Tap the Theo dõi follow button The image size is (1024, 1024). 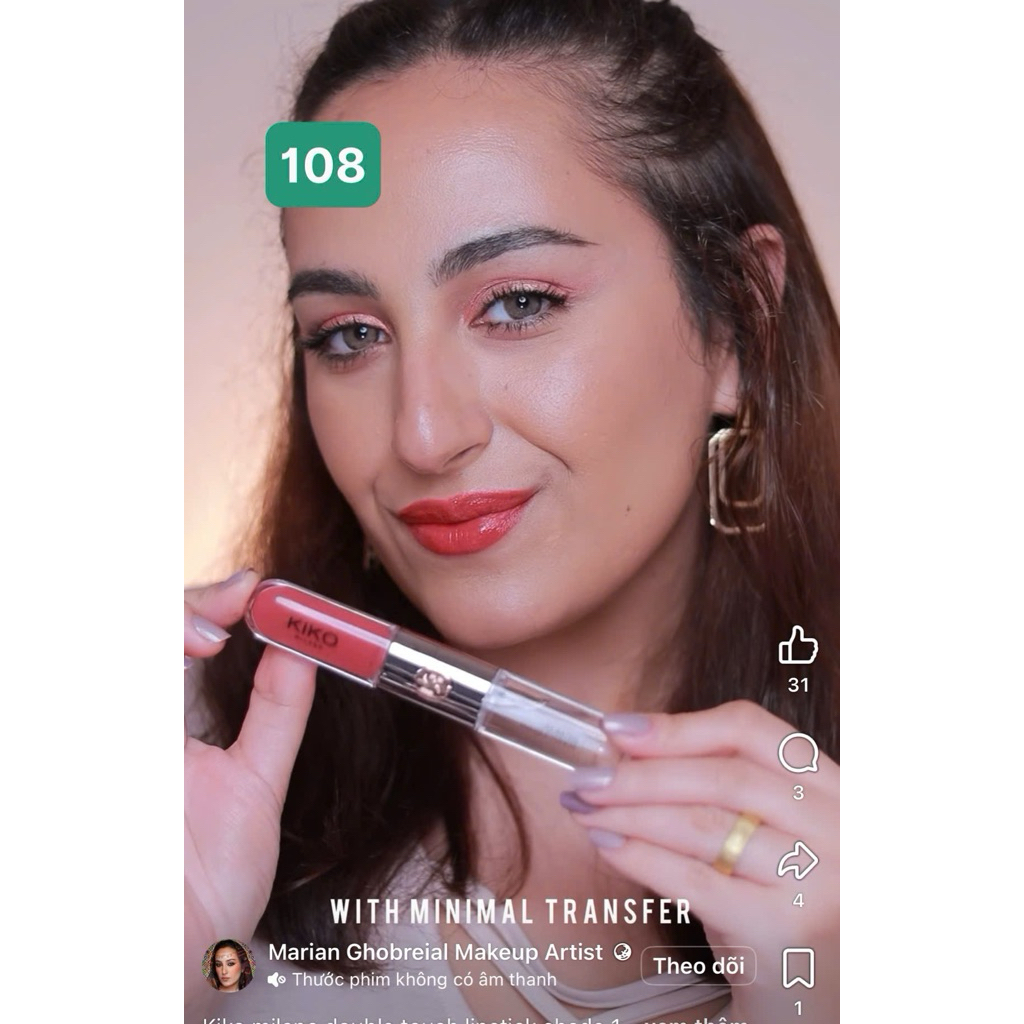point(698,966)
